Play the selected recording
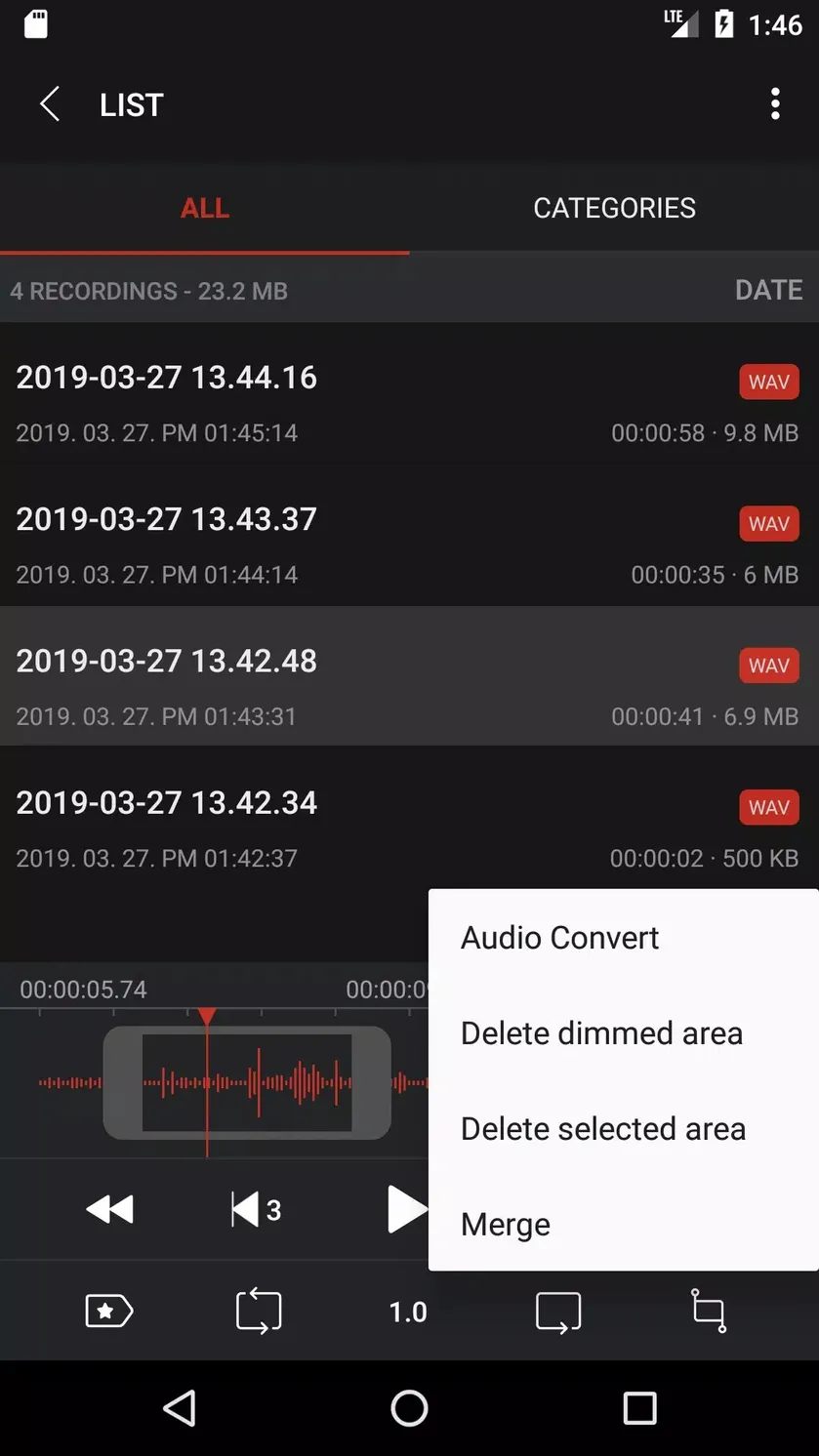The image size is (819, 1456). point(406,1210)
